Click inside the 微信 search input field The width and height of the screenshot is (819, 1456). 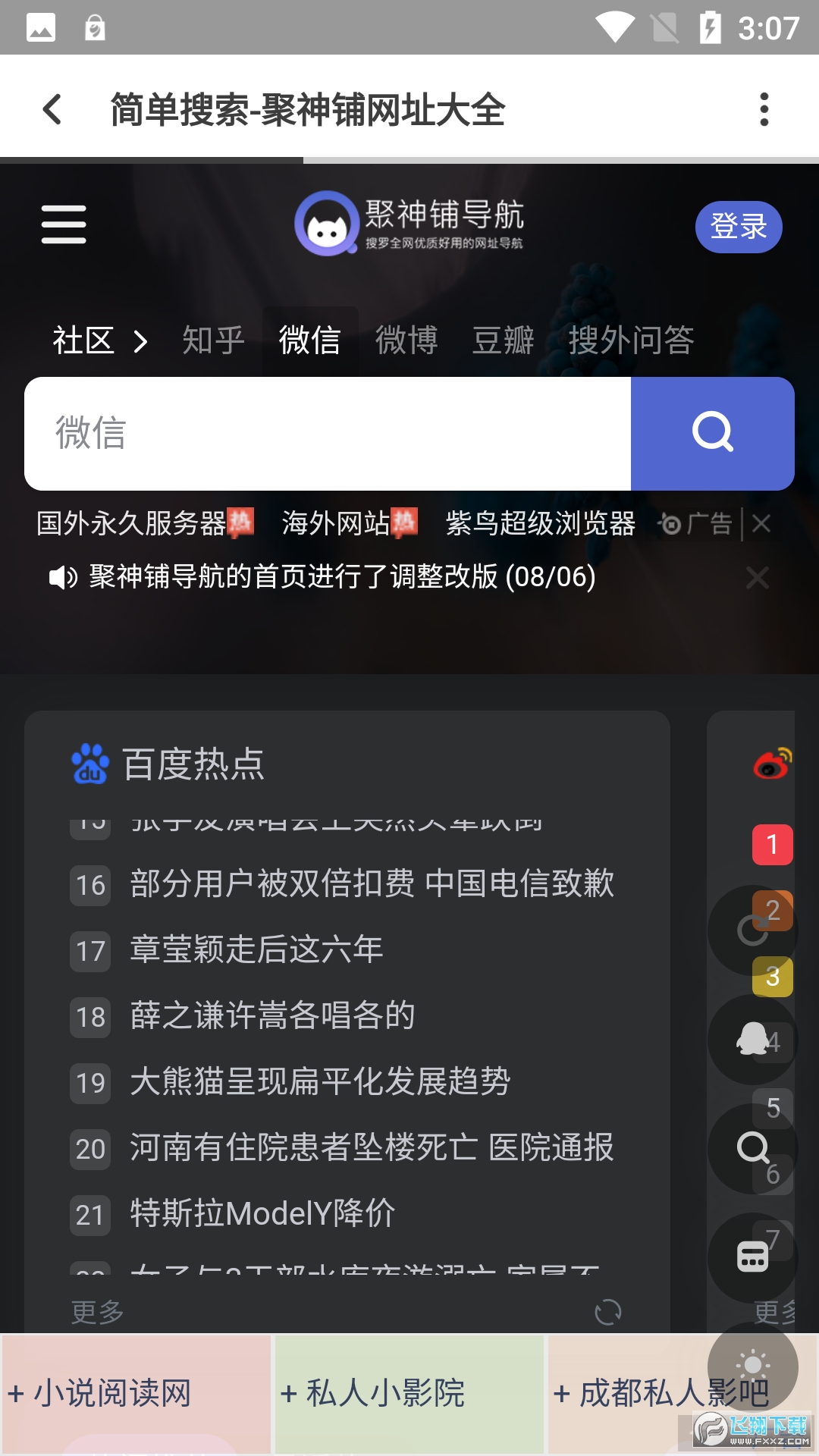326,432
